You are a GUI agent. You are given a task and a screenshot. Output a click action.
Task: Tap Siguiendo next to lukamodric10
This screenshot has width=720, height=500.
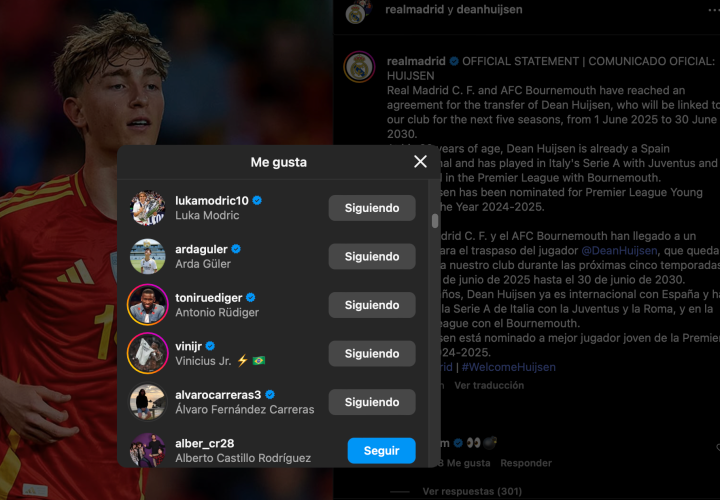(x=372, y=208)
